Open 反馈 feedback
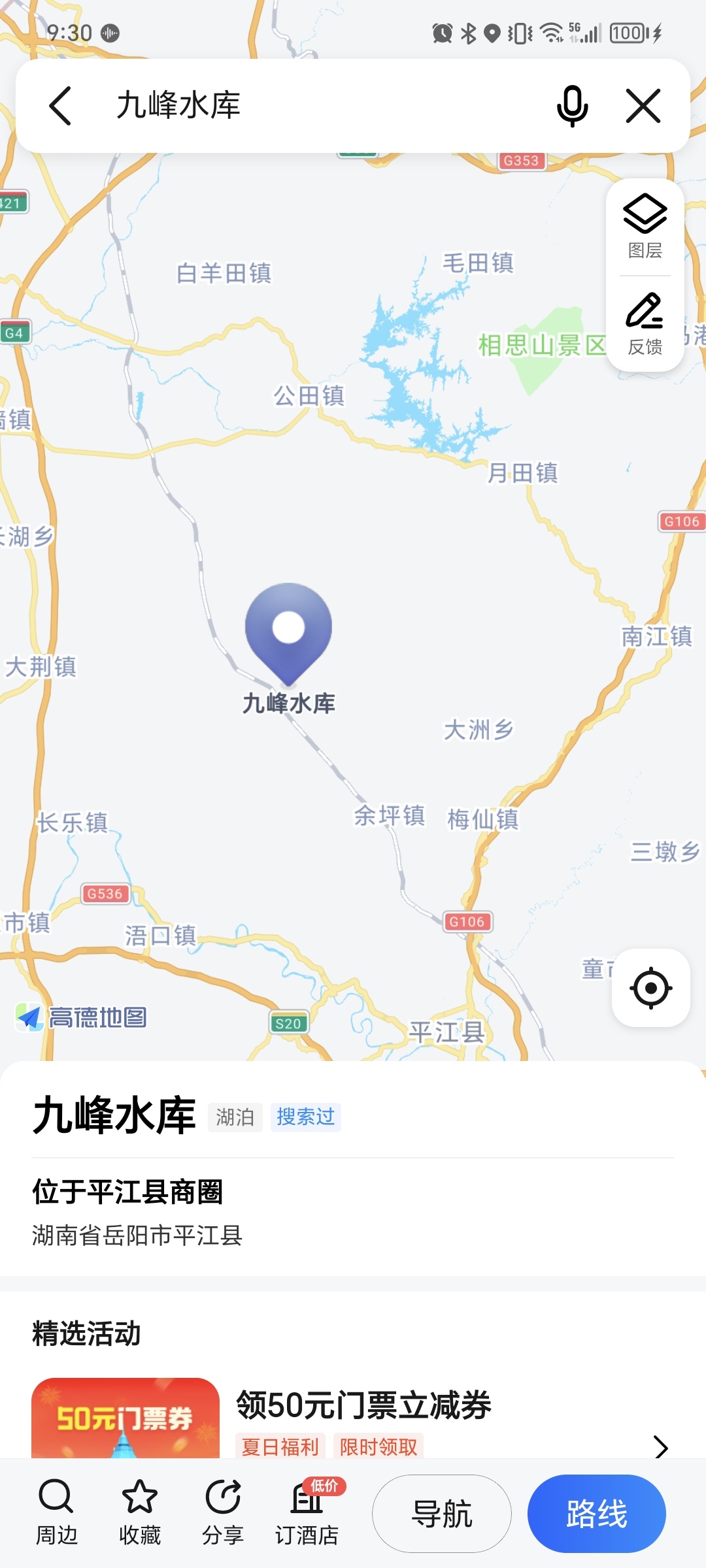The height and width of the screenshot is (1568, 706). coord(645,324)
